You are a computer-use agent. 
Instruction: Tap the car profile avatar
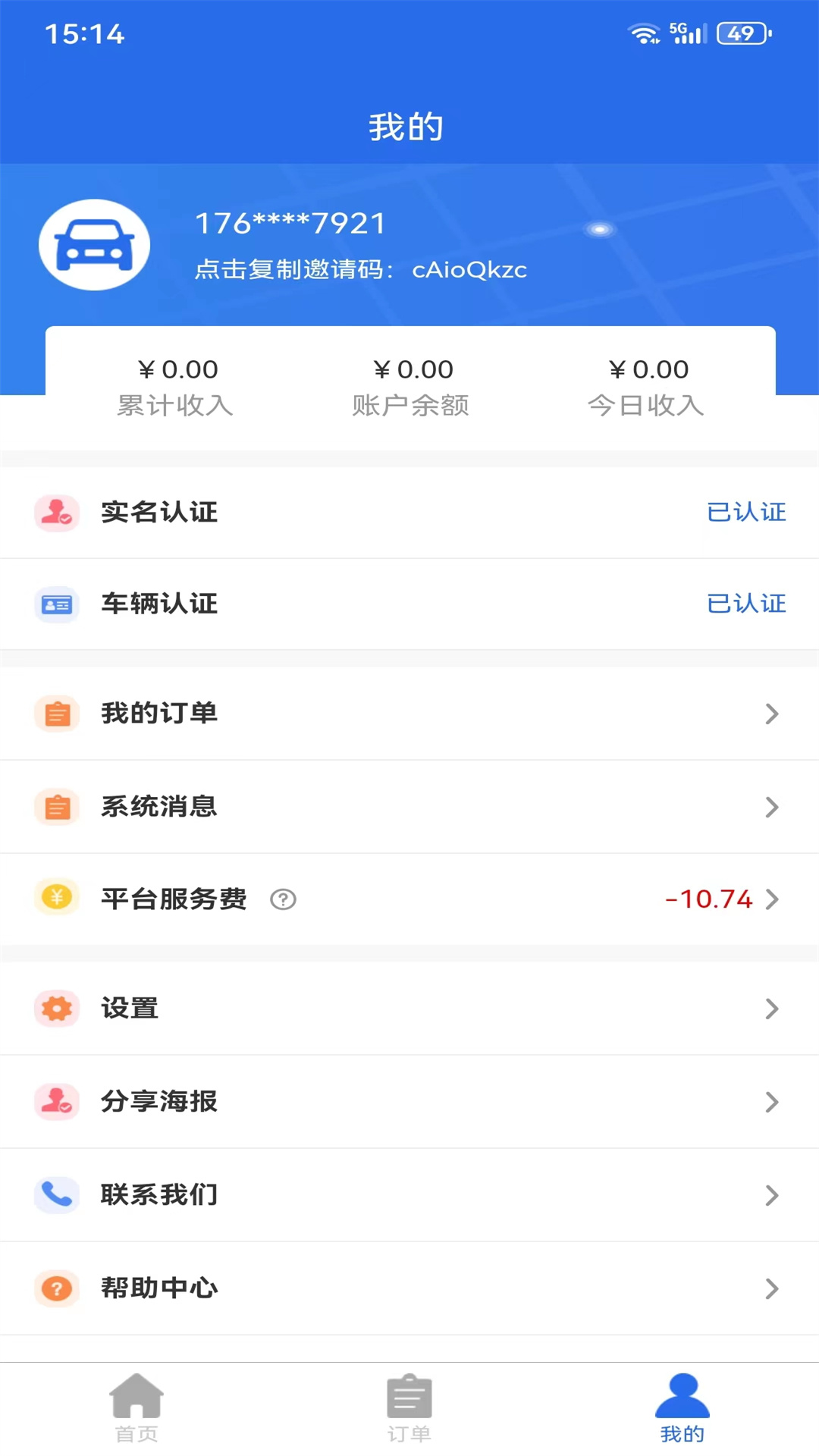click(95, 245)
